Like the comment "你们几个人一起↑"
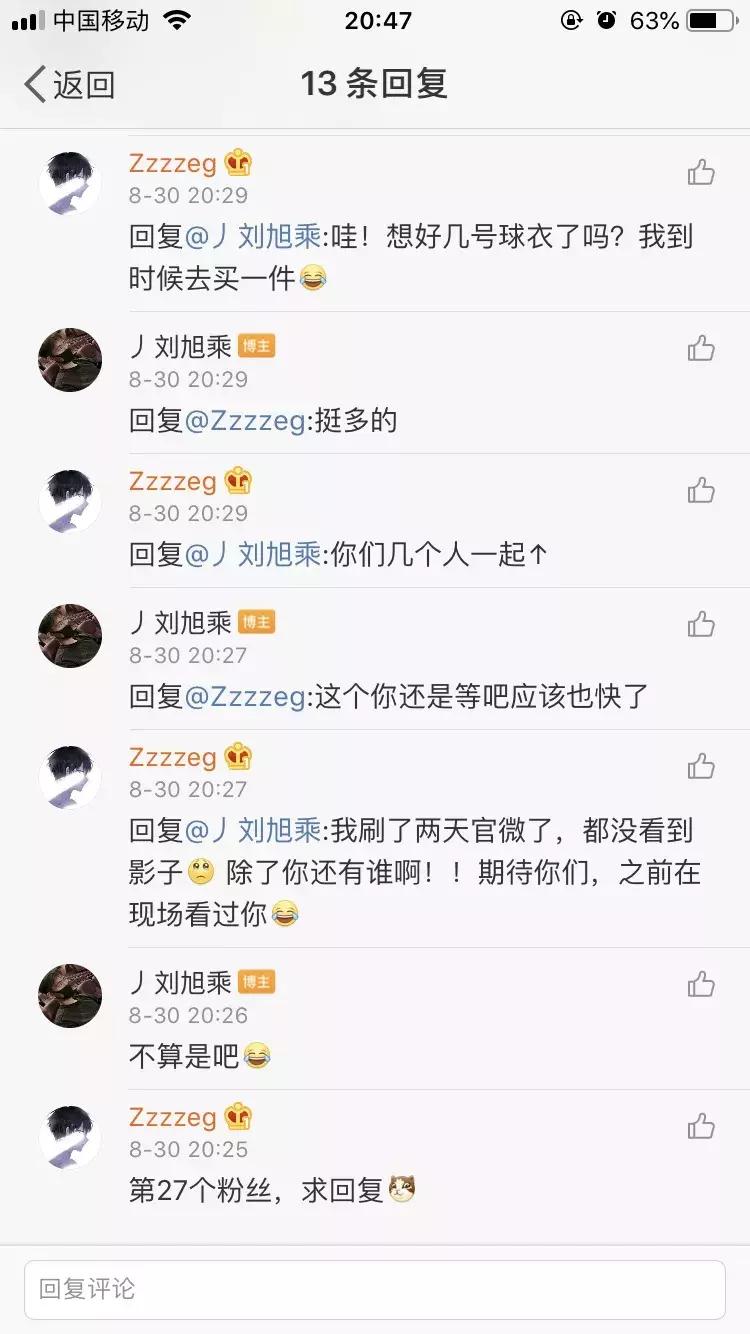 702,491
